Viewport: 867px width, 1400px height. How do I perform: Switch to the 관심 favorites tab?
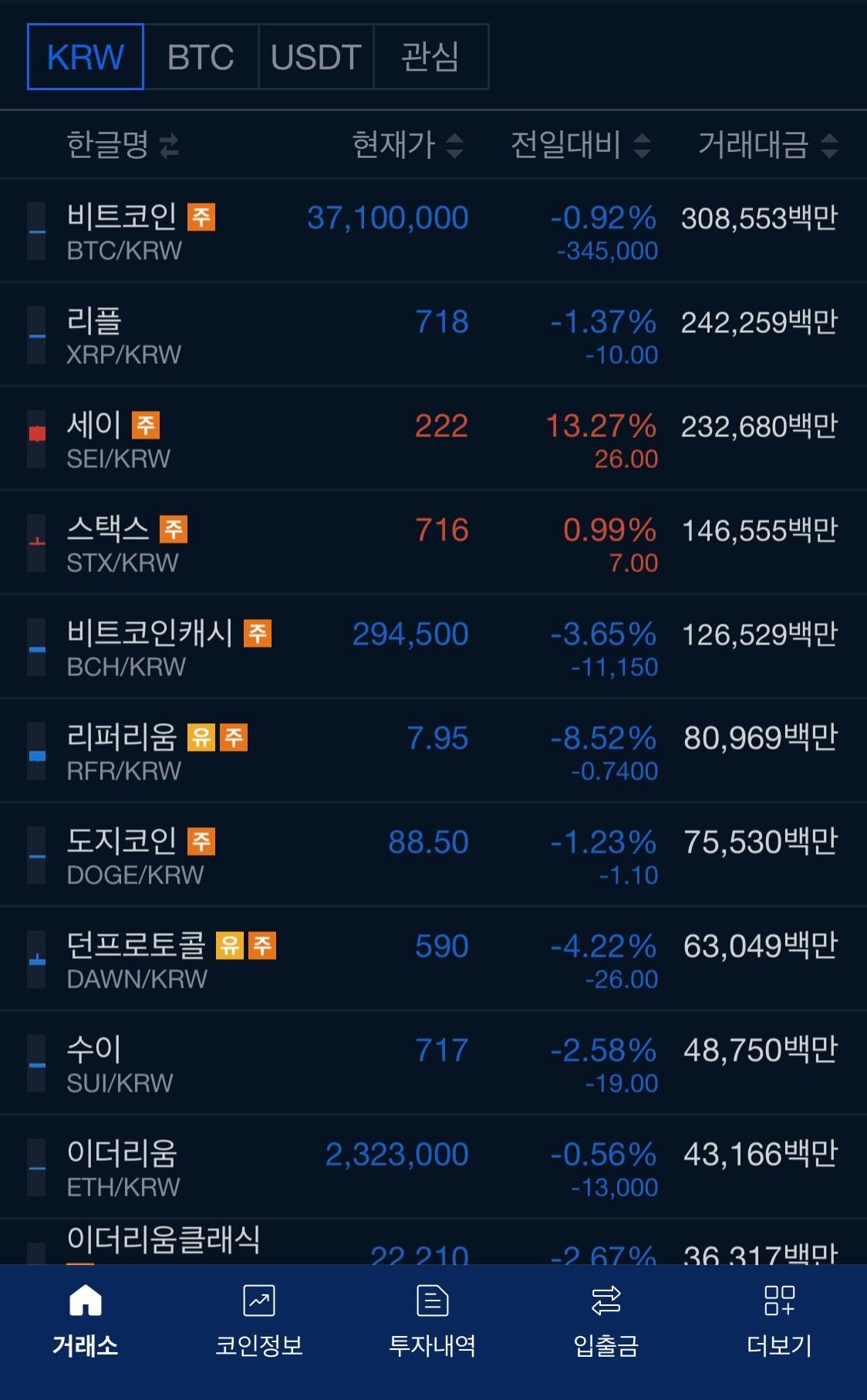(x=430, y=57)
